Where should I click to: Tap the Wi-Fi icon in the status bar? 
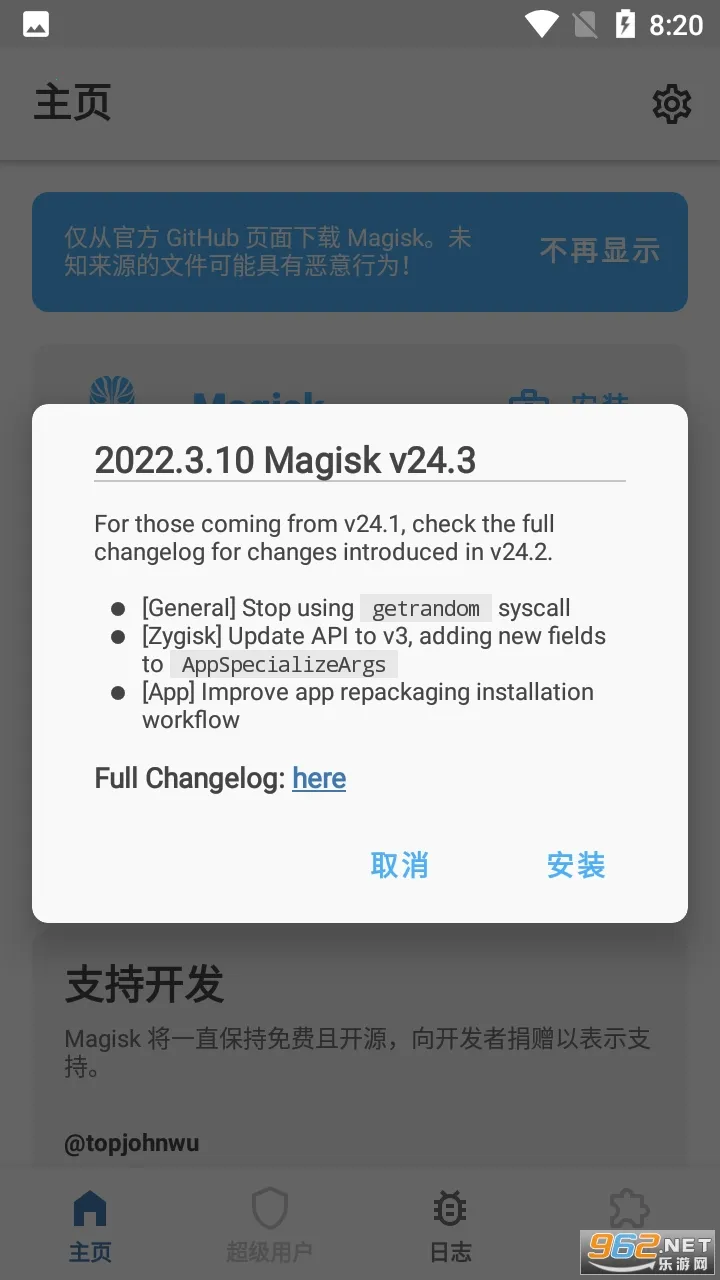(x=543, y=24)
